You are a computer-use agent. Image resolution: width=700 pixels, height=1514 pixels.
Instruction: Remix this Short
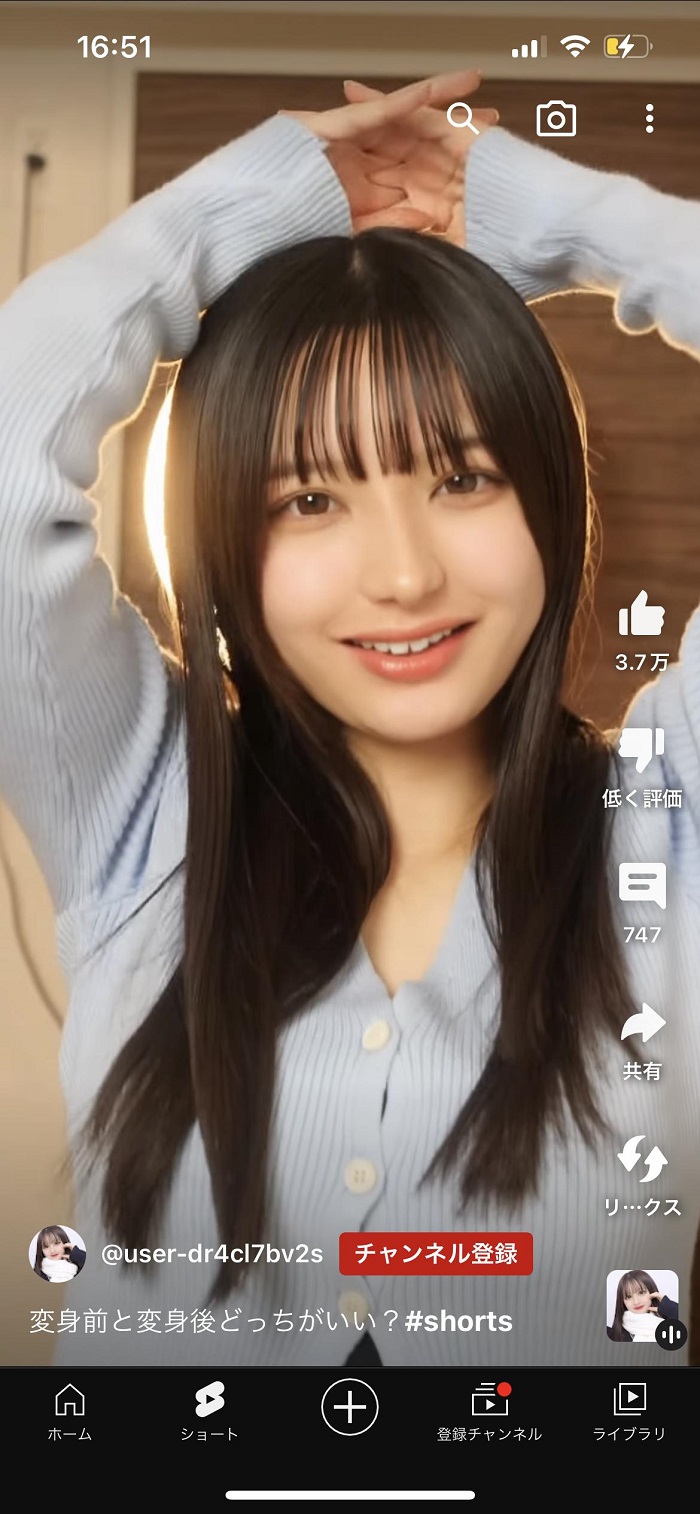(x=641, y=1162)
